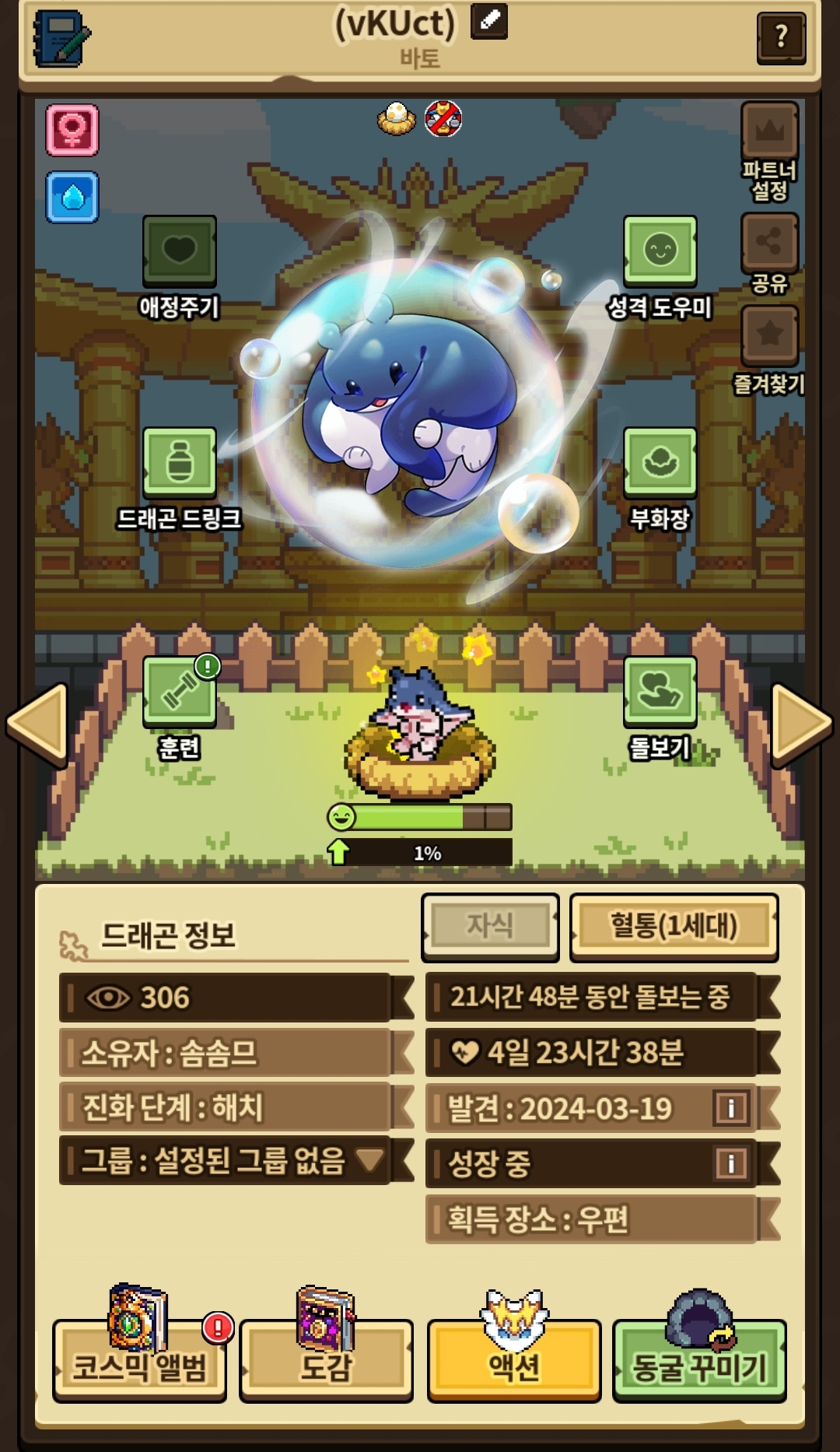Show info for 발견 discovery date

point(731,1108)
